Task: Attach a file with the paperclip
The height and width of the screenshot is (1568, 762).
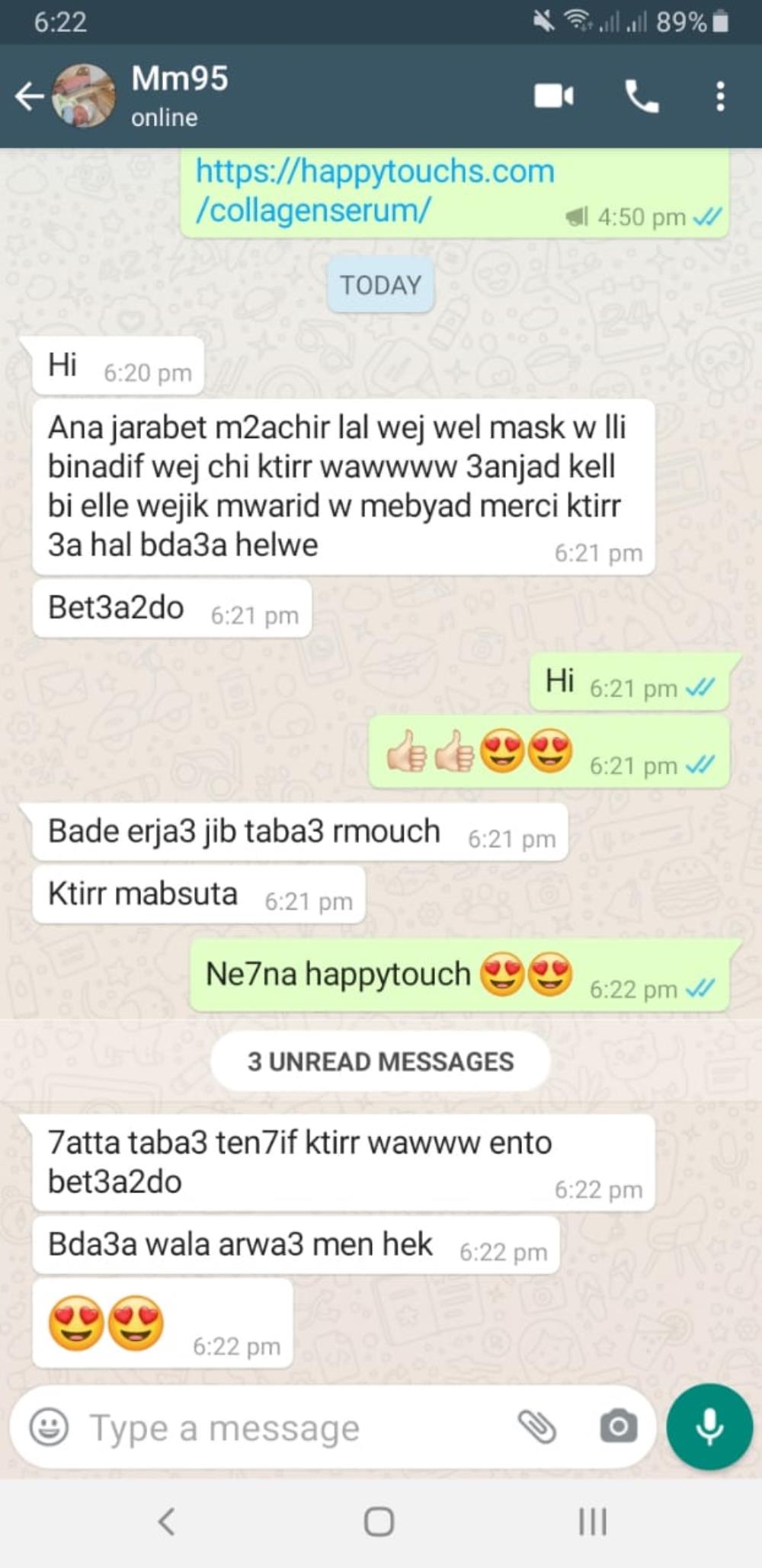Action: (537, 1427)
